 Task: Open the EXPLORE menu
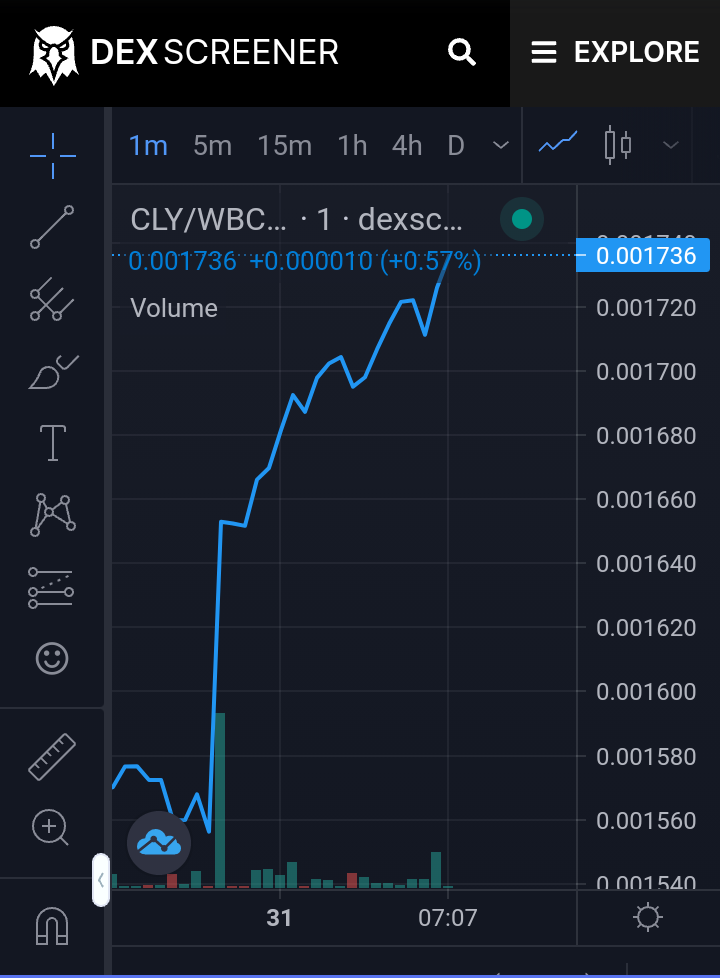coord(615,52)
